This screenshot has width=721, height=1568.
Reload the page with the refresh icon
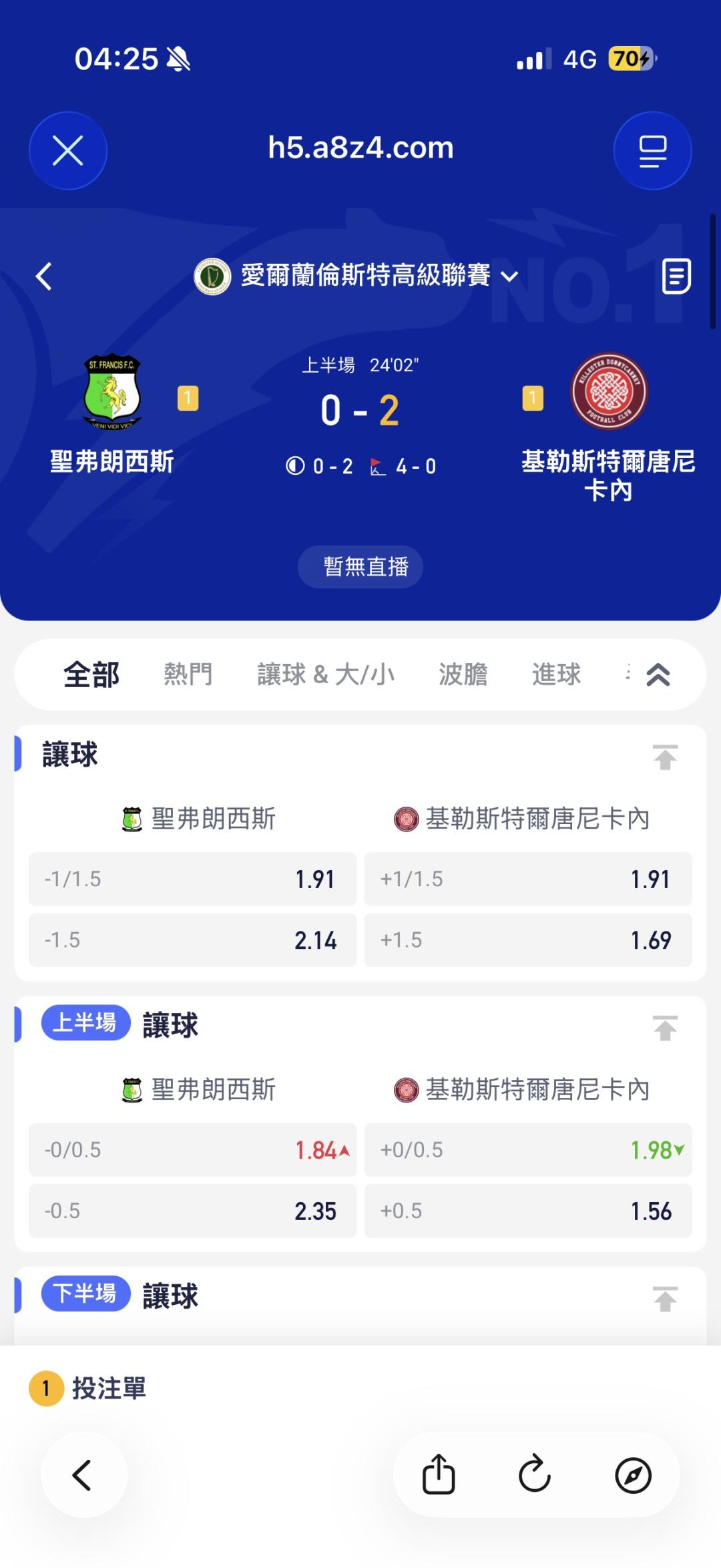pyautogui.click(x=535, y=1475)
